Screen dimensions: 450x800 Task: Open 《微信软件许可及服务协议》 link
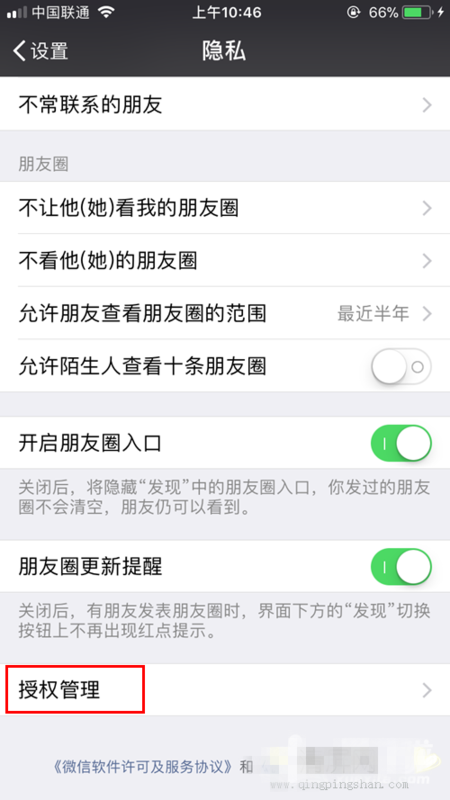click(x=143, y=766)
